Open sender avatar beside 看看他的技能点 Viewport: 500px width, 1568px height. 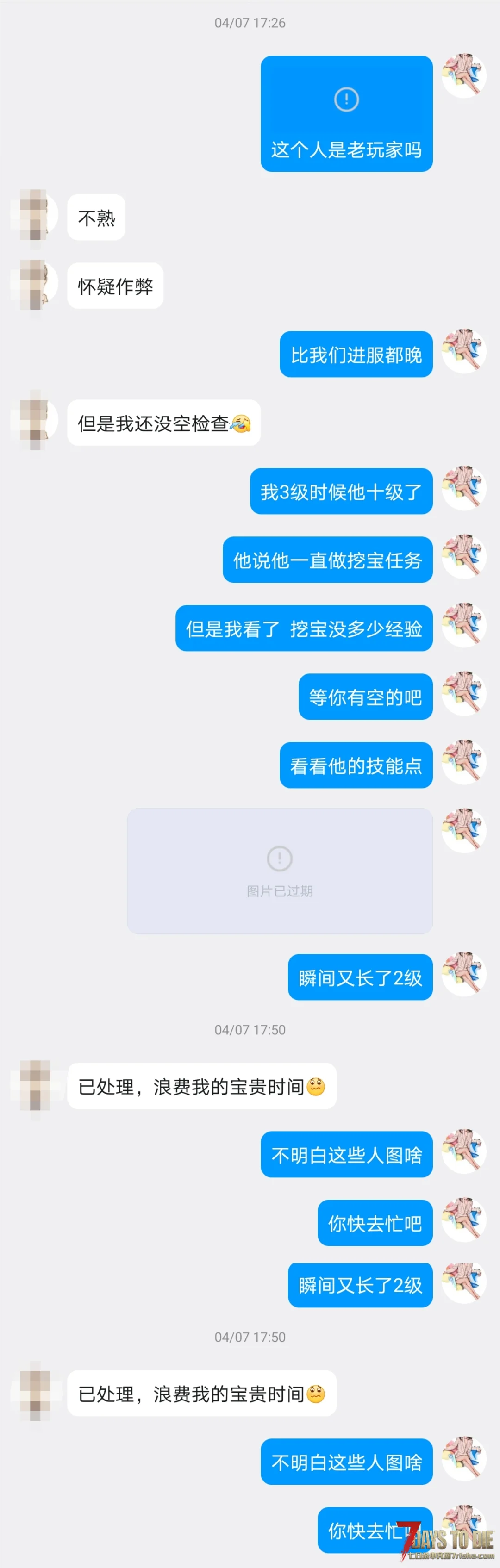tap(463, 762)
